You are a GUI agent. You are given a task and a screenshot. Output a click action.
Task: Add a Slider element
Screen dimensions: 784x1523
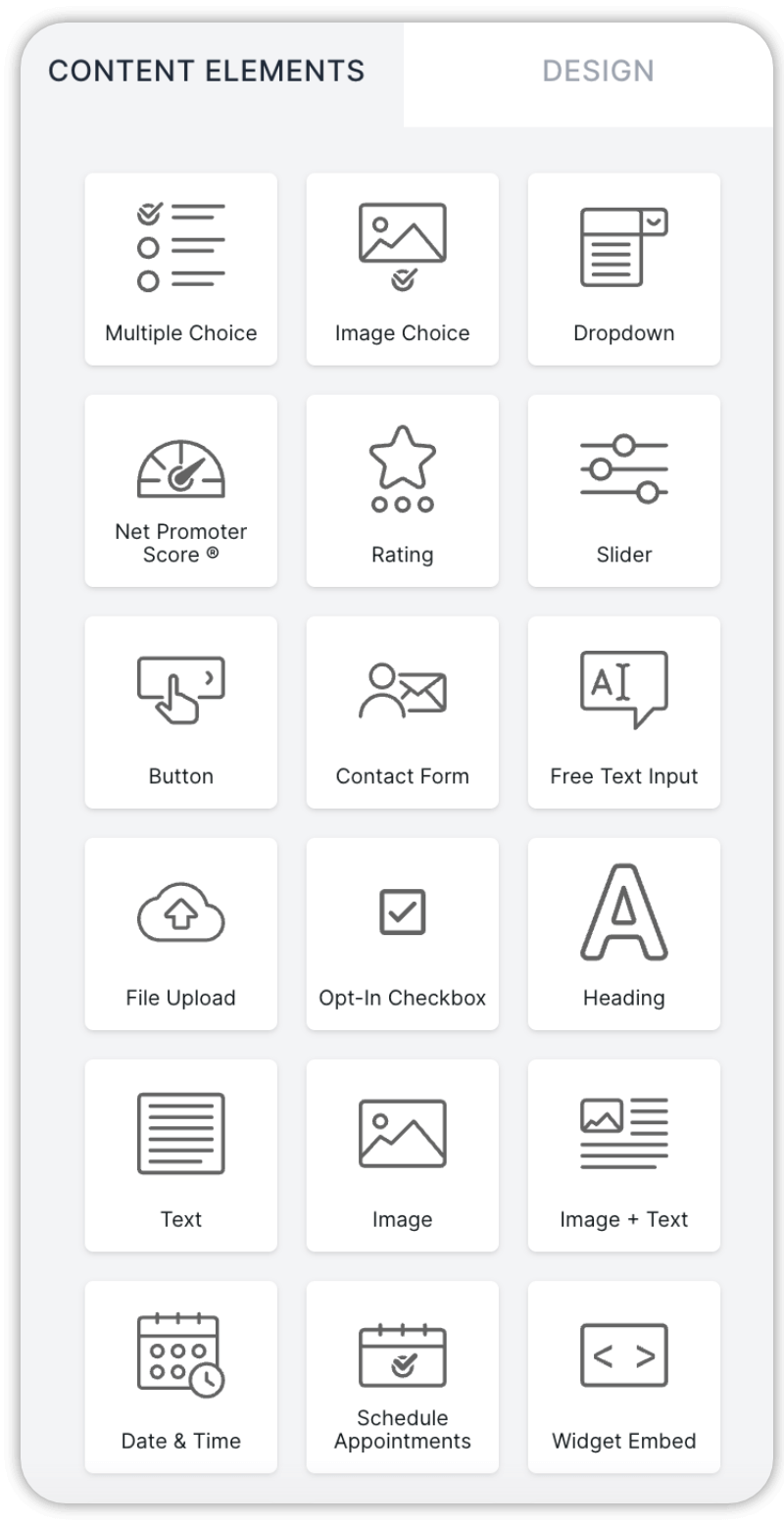(x=624, y=491)
